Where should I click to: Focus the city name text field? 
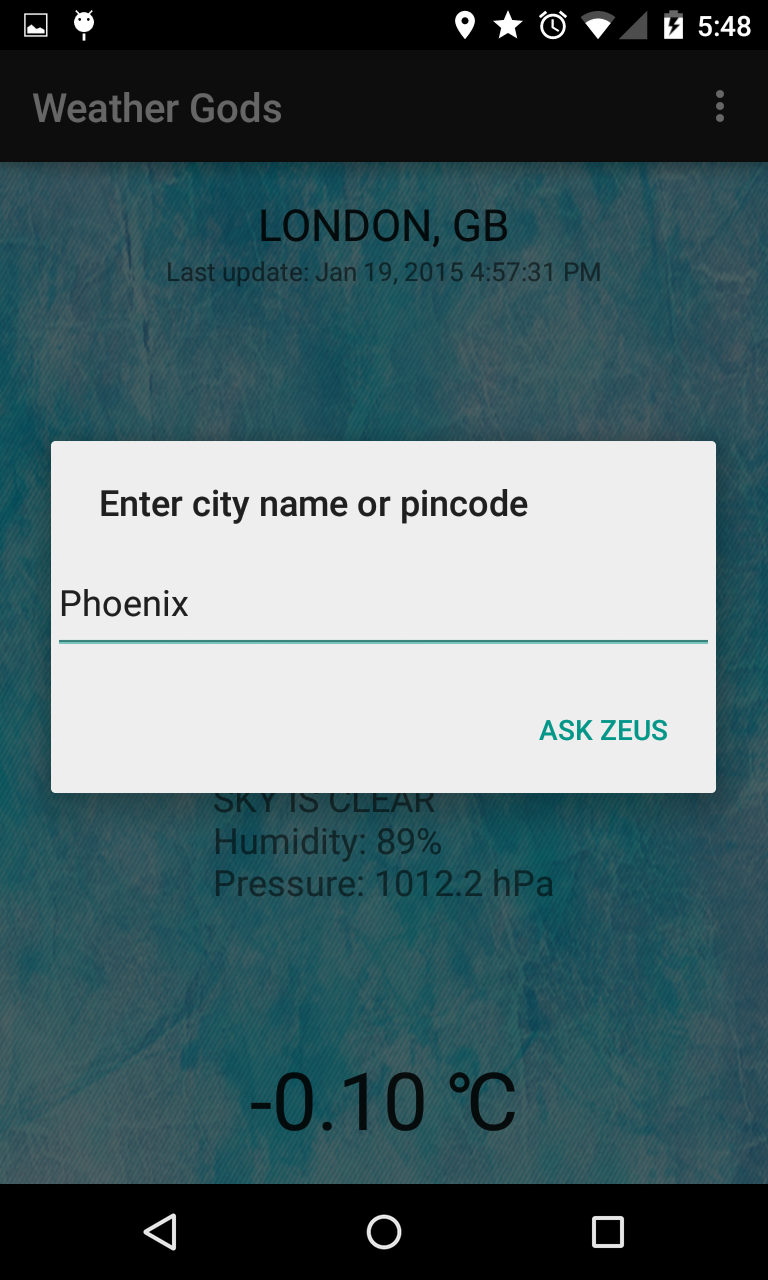[383, 605]
